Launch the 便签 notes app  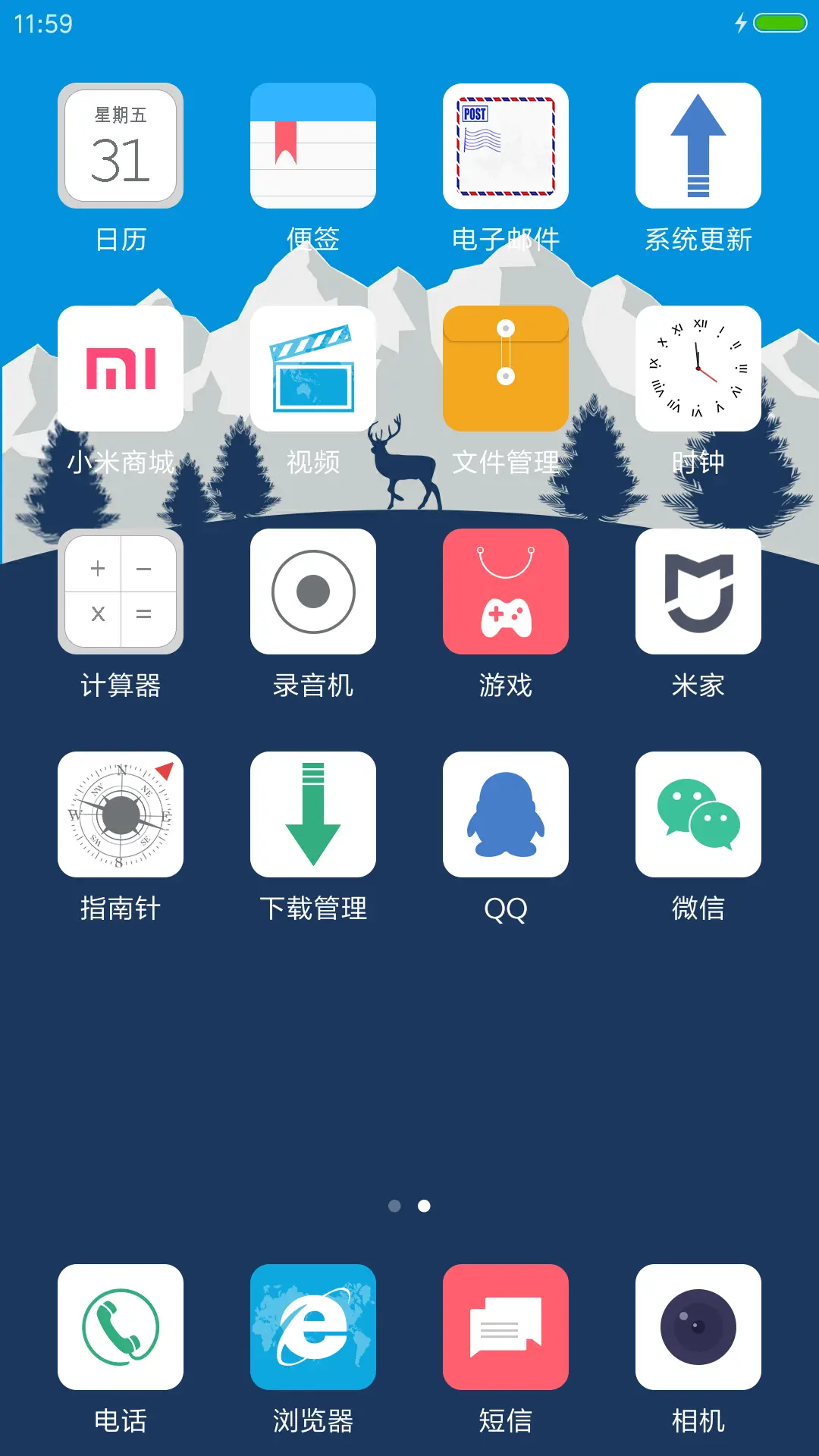(312, 146)
